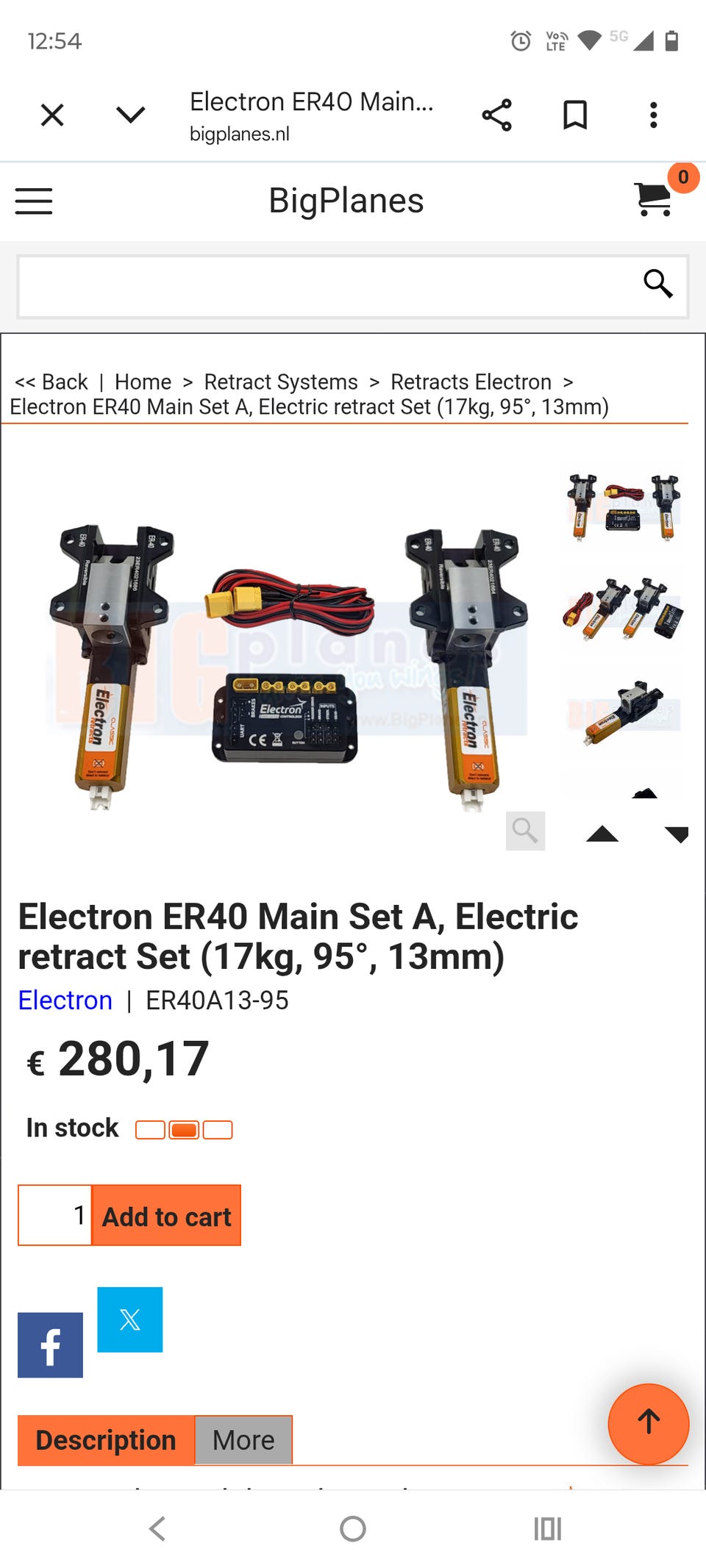Switch to the More tab
The width and height of the screenshot is (706, 1568).
coord(243,1440)
